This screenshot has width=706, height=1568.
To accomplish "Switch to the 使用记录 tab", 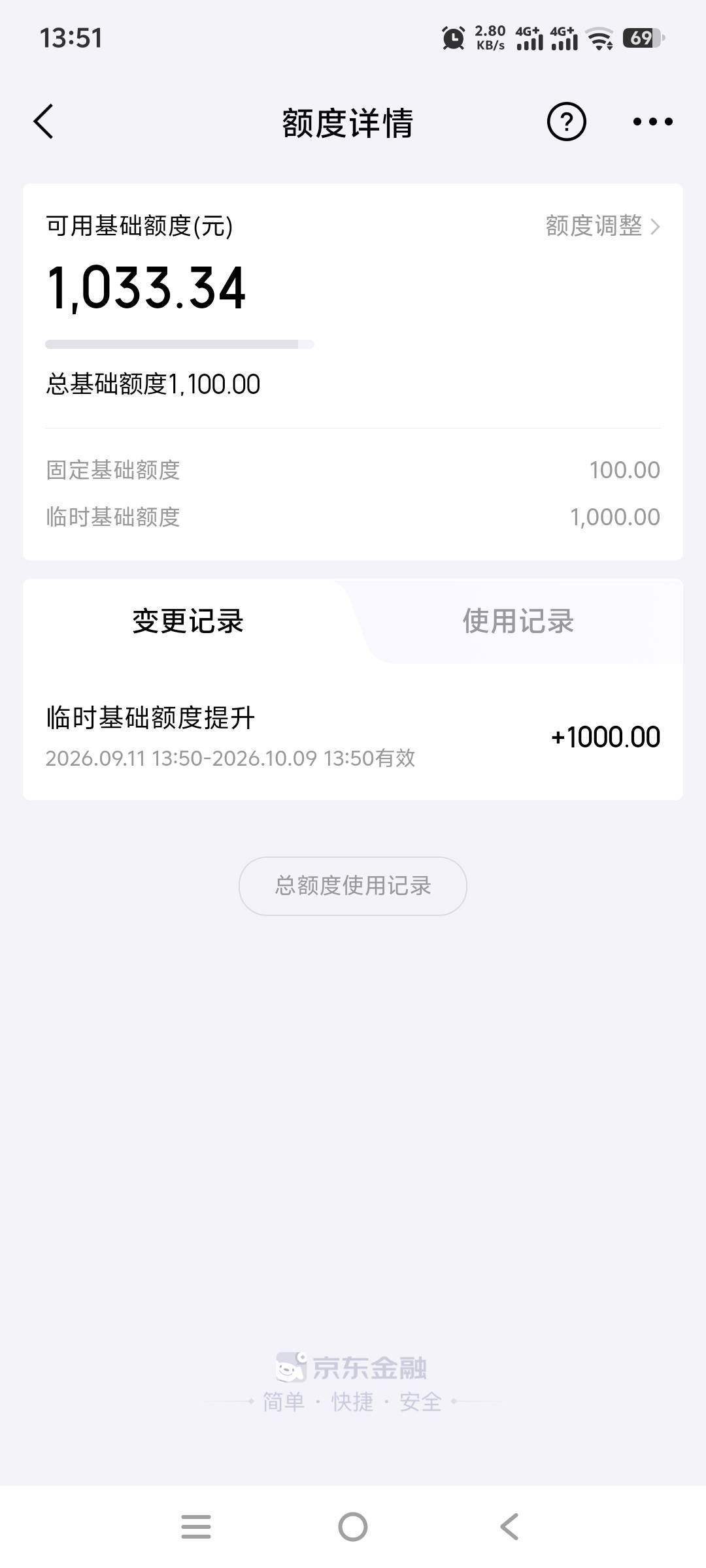I will click(x=518, y=621).
